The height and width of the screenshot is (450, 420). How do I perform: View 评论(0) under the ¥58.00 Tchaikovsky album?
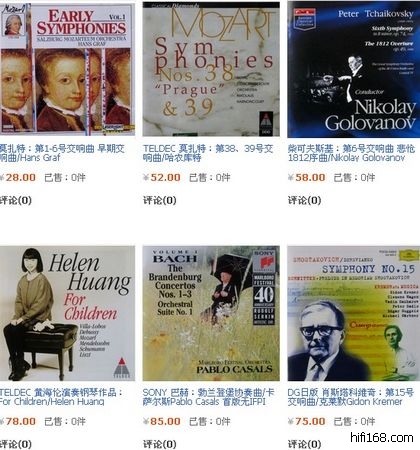pyautogui.click(x=304, y=200)
